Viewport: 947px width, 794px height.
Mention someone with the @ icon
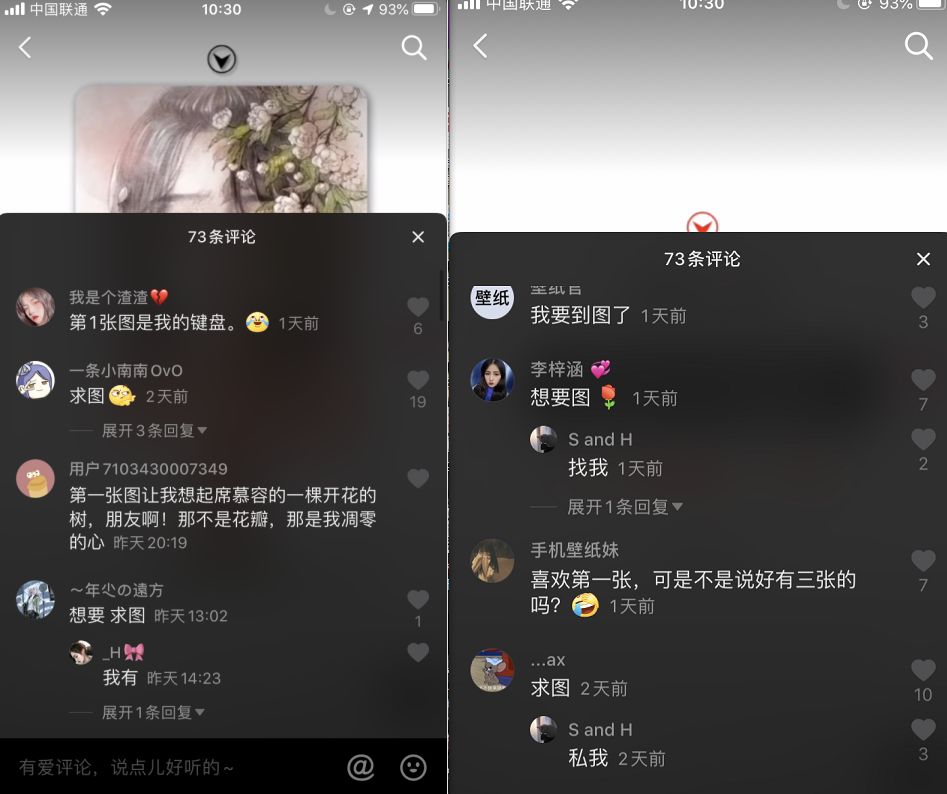tap(360, 767)
